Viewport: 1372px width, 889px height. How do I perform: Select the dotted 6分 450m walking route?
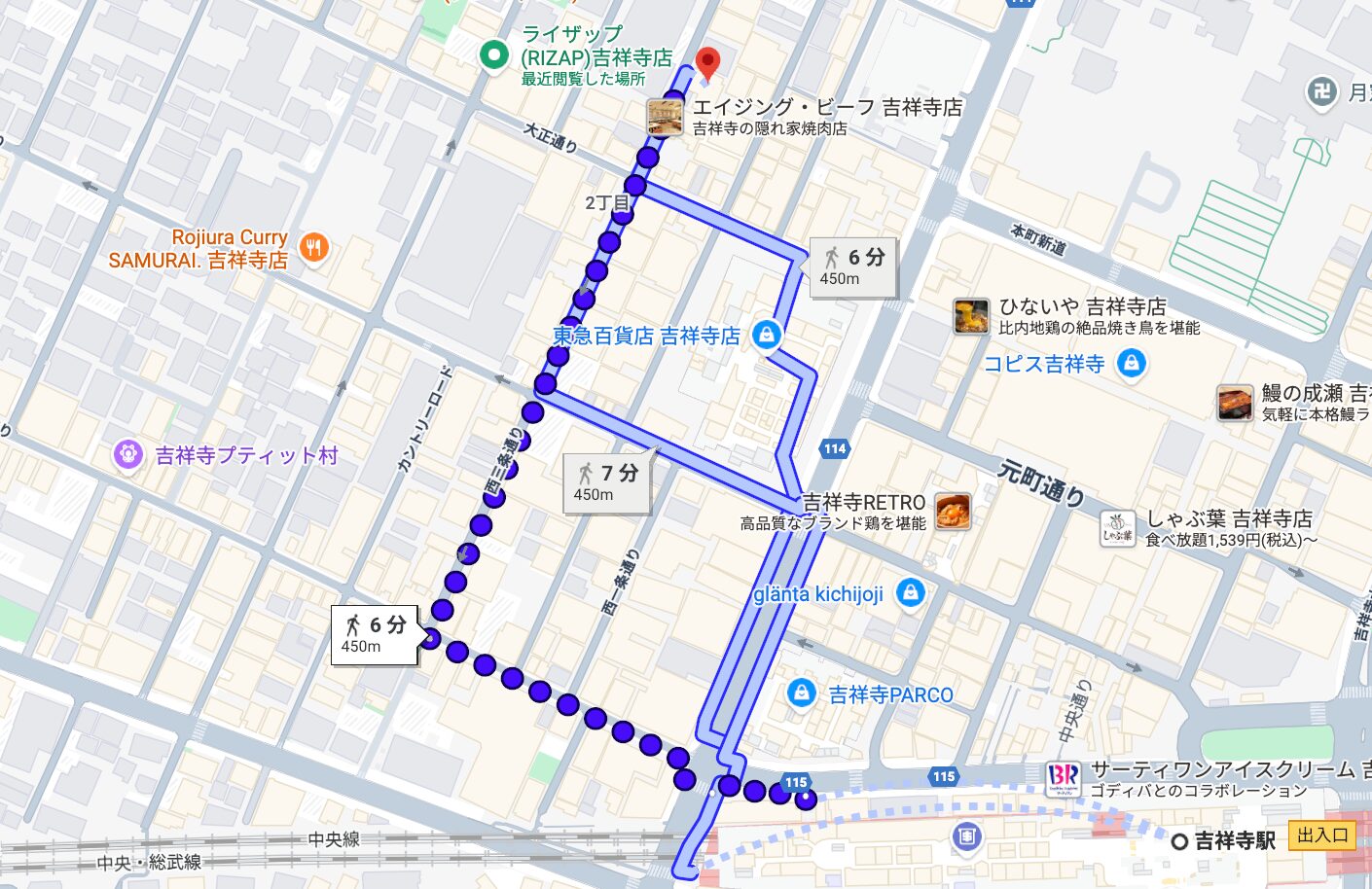(x=375, y=634)
